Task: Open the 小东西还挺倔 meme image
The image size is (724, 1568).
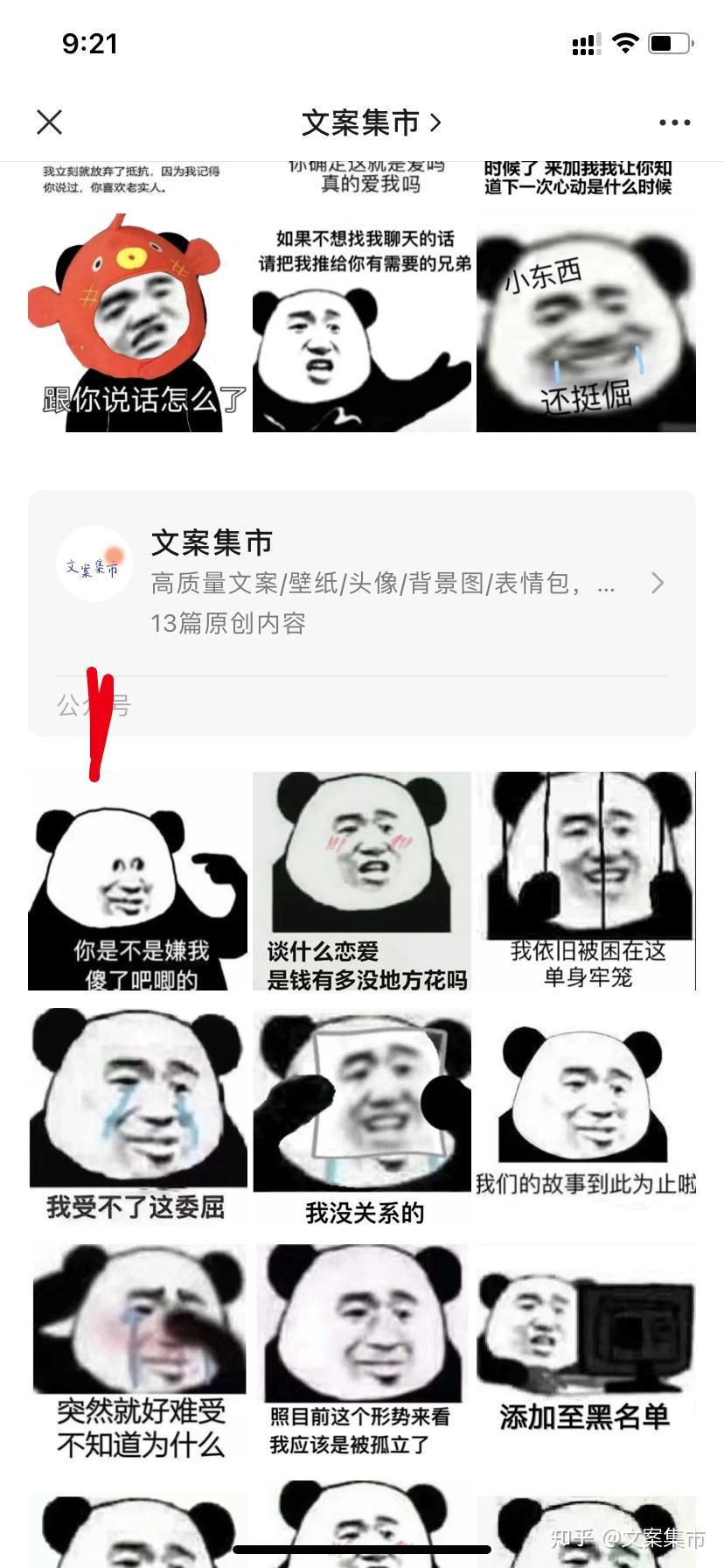Action: click(586, 324)
